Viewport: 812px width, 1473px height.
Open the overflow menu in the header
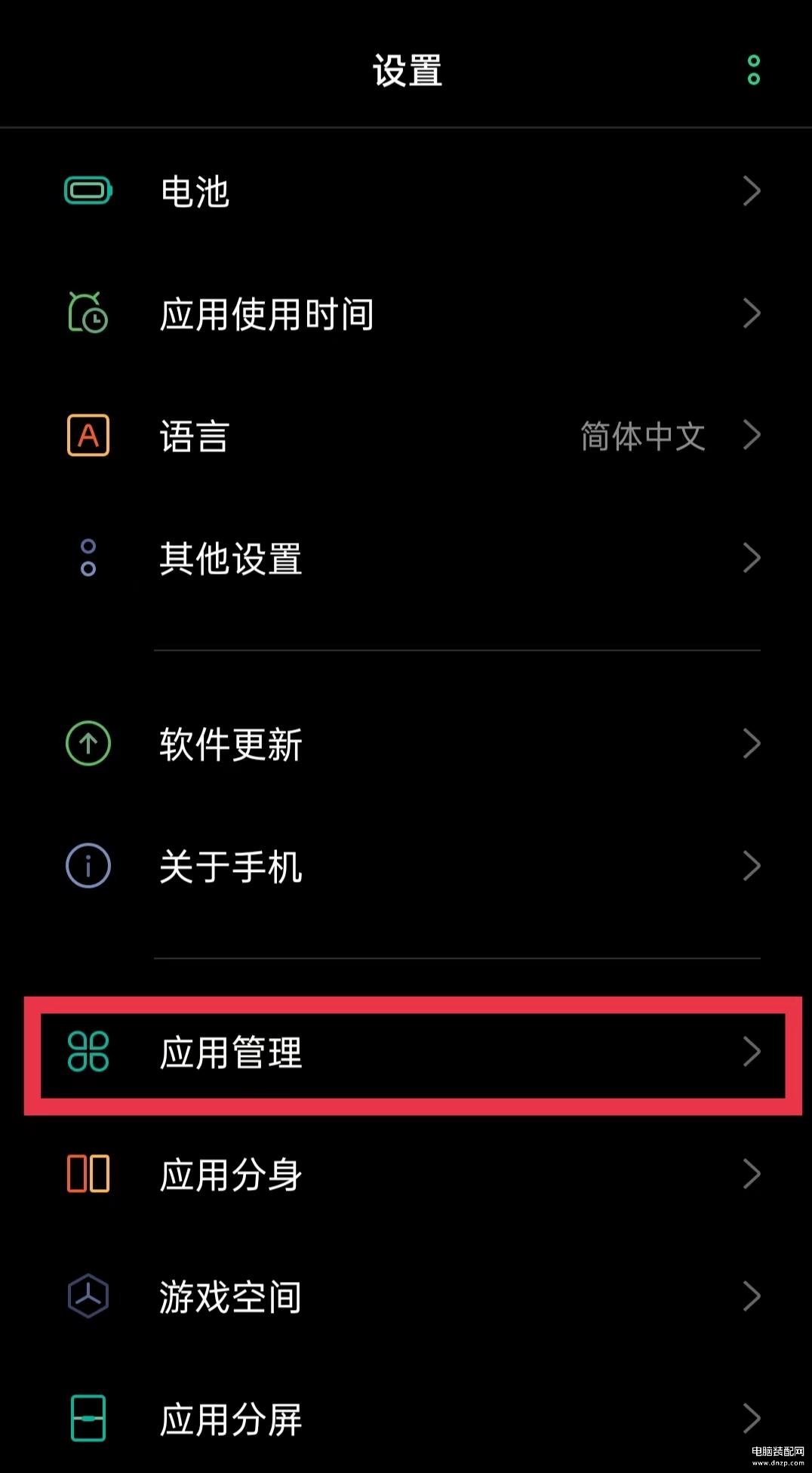pos(753,70)
